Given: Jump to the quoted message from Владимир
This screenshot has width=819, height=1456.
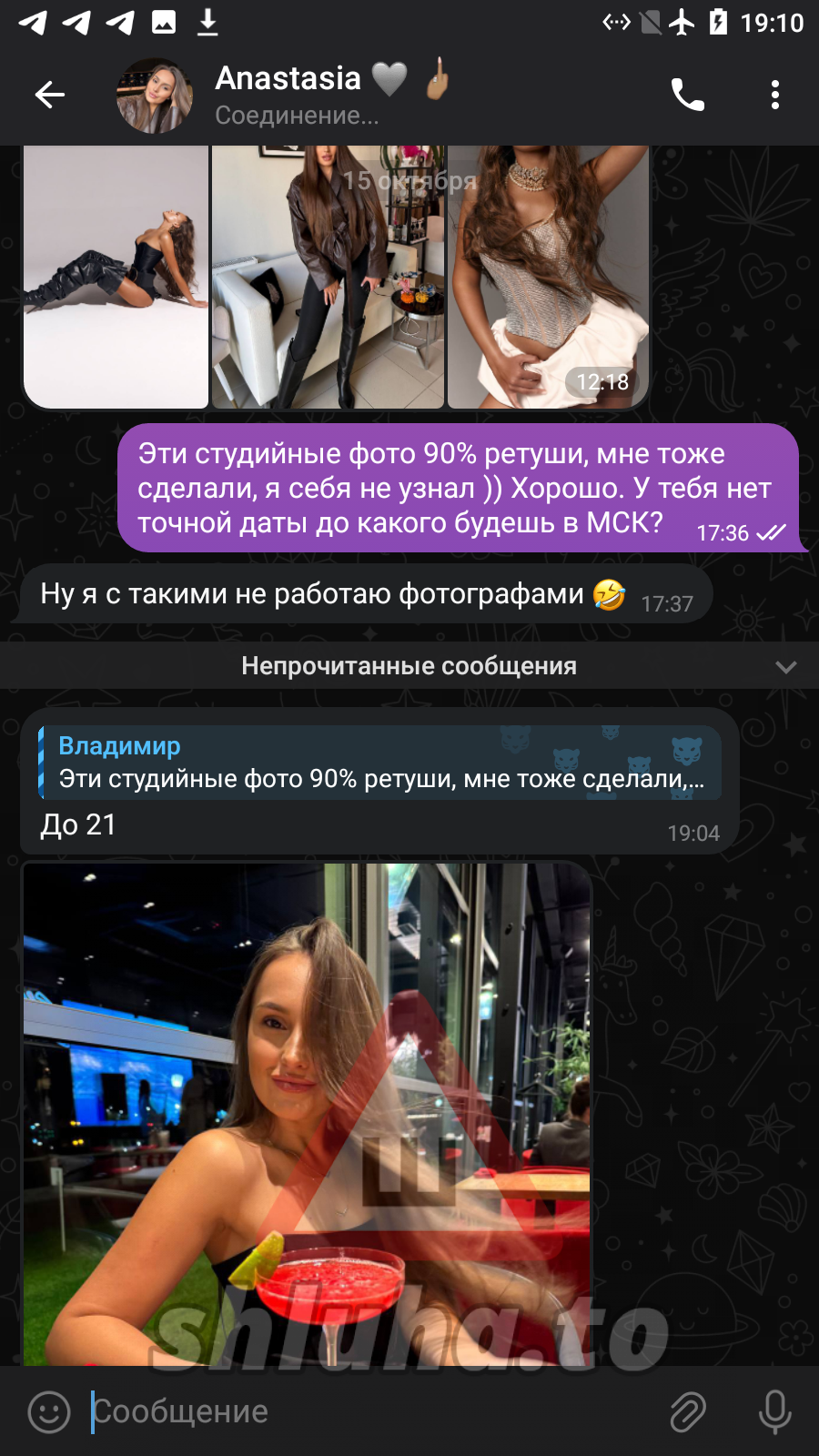Looking at the screenshot, I should (379, 763).
